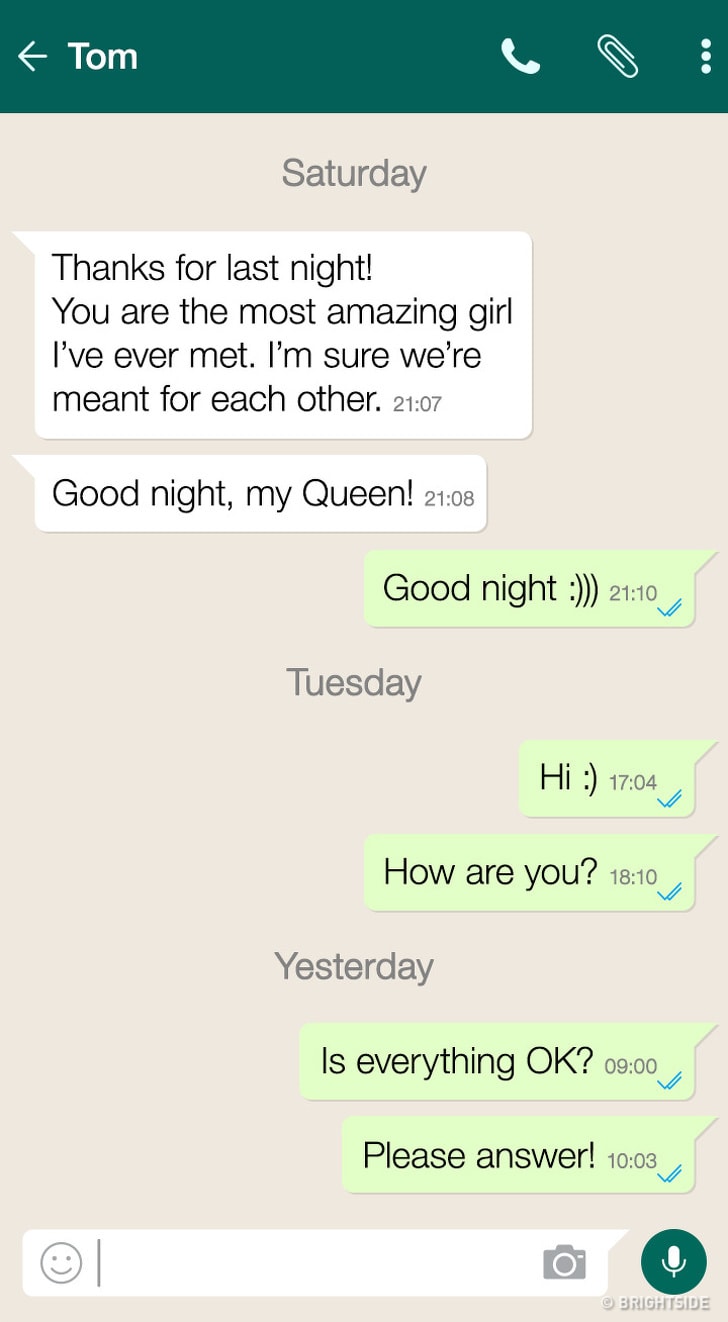Screen dimensions: 728x1322
Task: Open the emoji picker
Action: coord(60,1263)
